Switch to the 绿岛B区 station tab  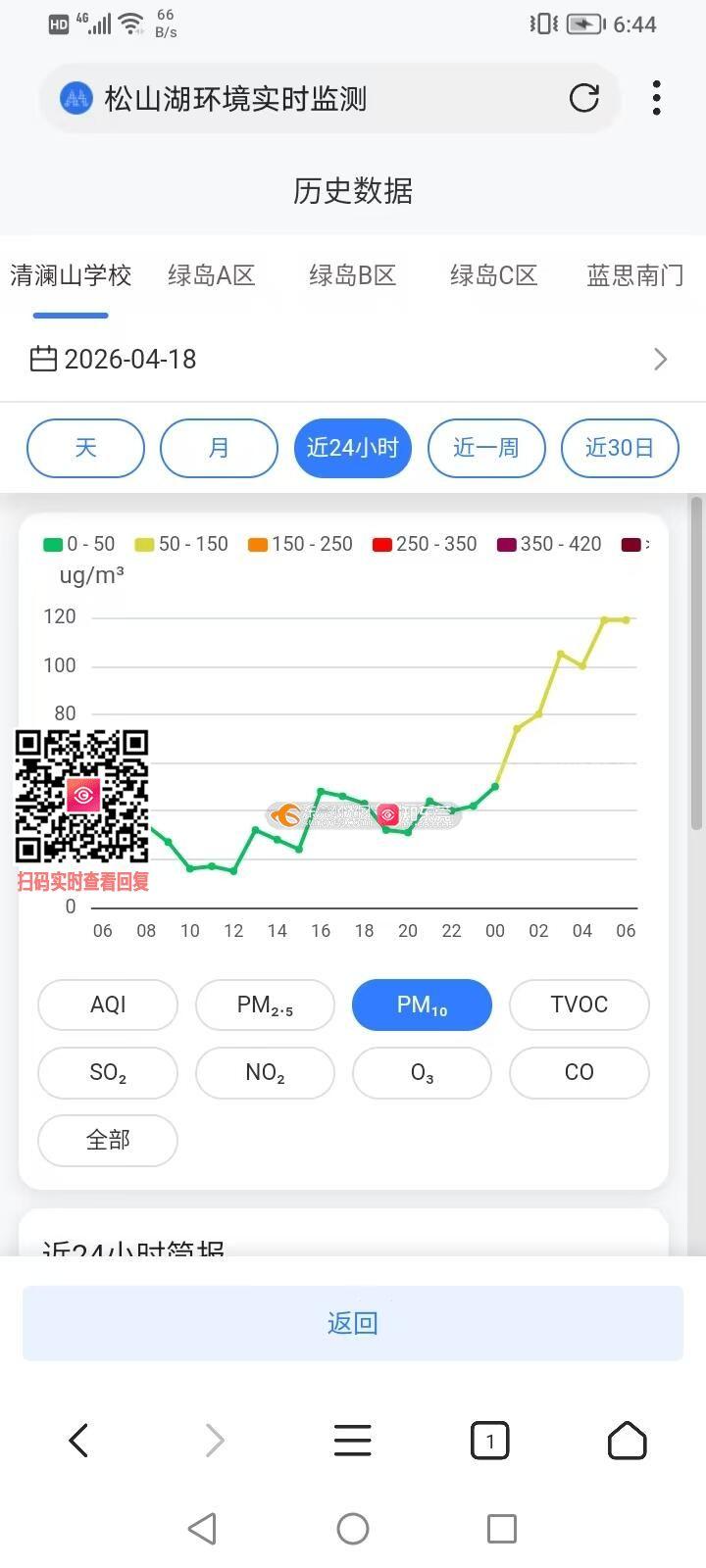pos(352,275)
